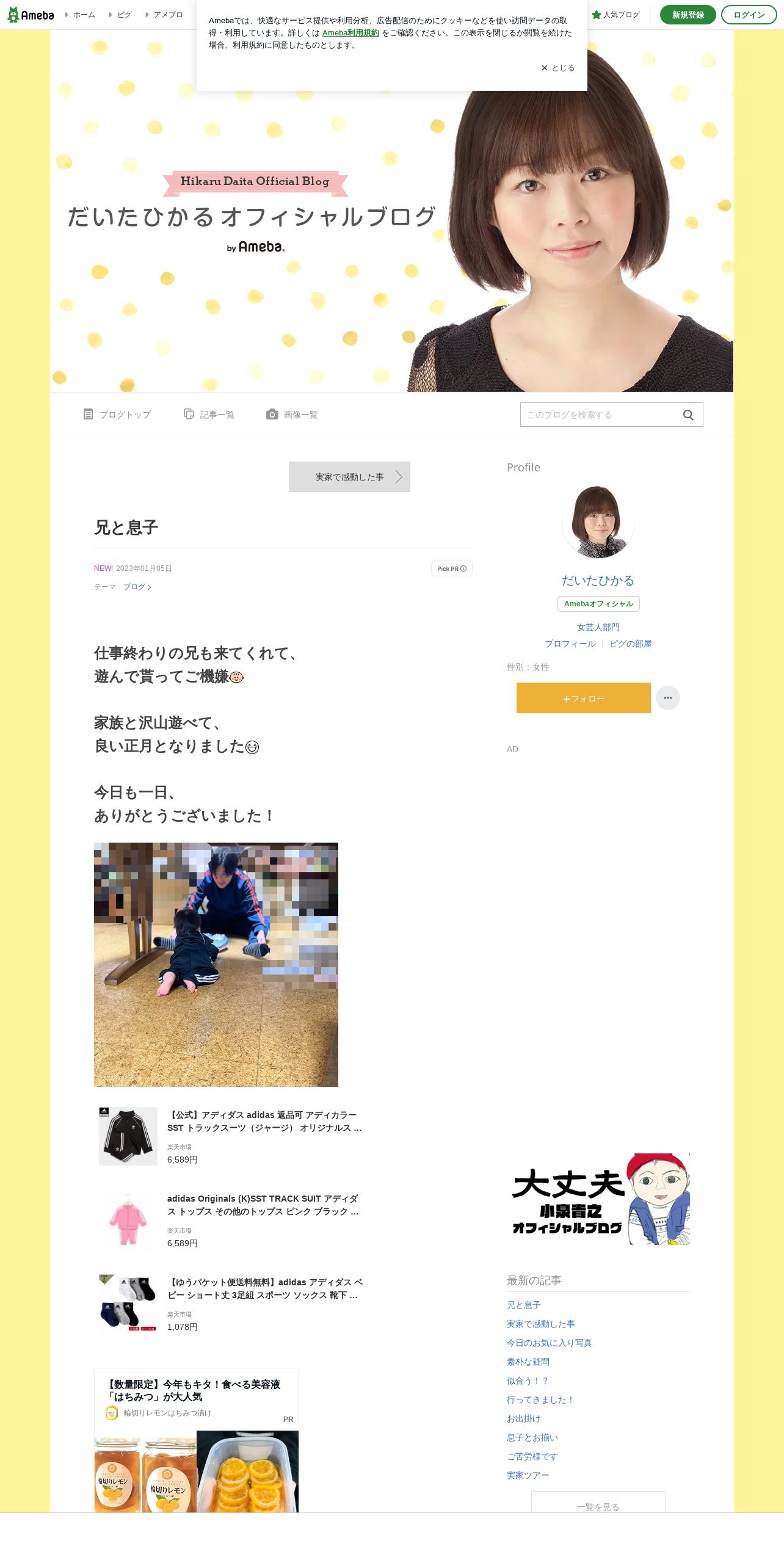
Task: Close the cookie notice with とじる
Action: pyautogui.click(x=558, y=68)
